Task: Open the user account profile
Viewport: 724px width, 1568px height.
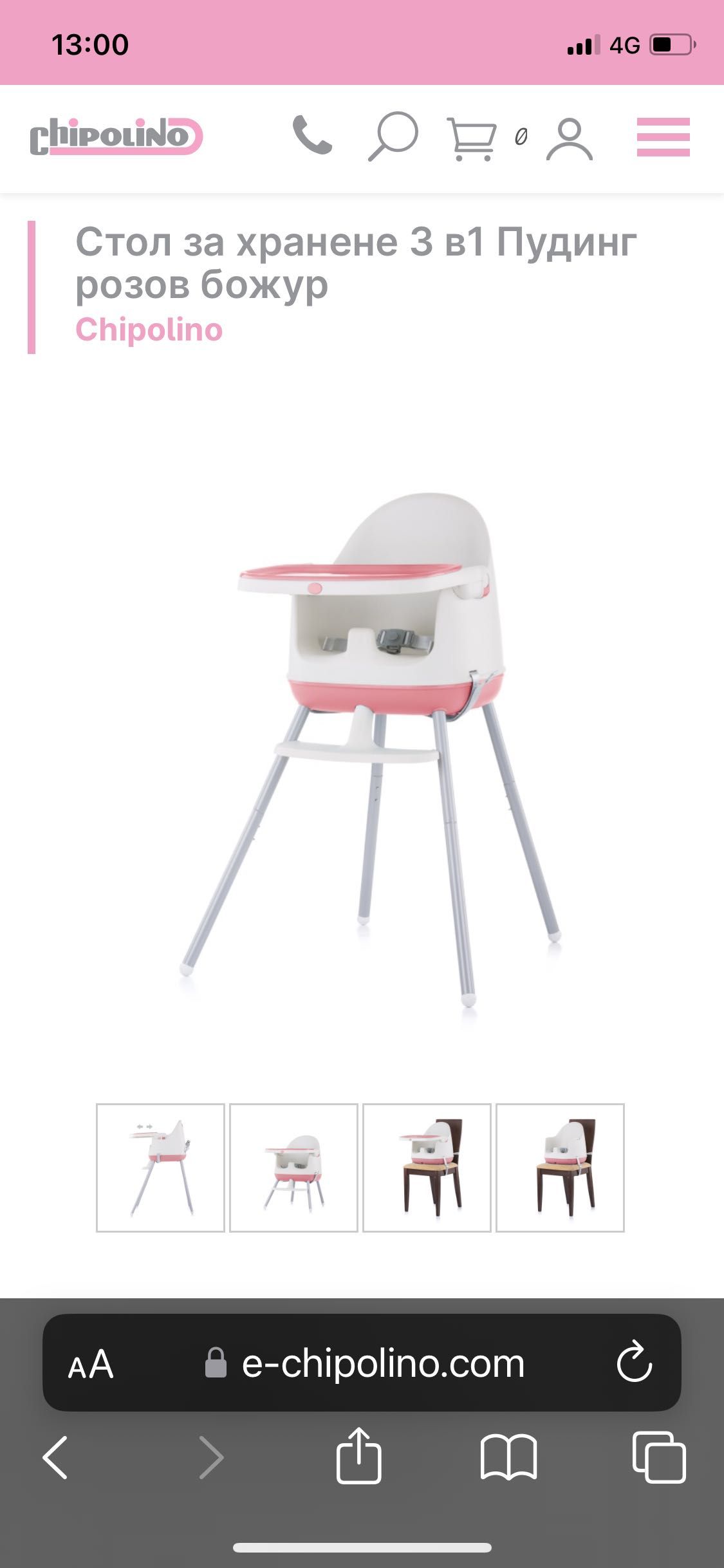Action: coord(569,138)
